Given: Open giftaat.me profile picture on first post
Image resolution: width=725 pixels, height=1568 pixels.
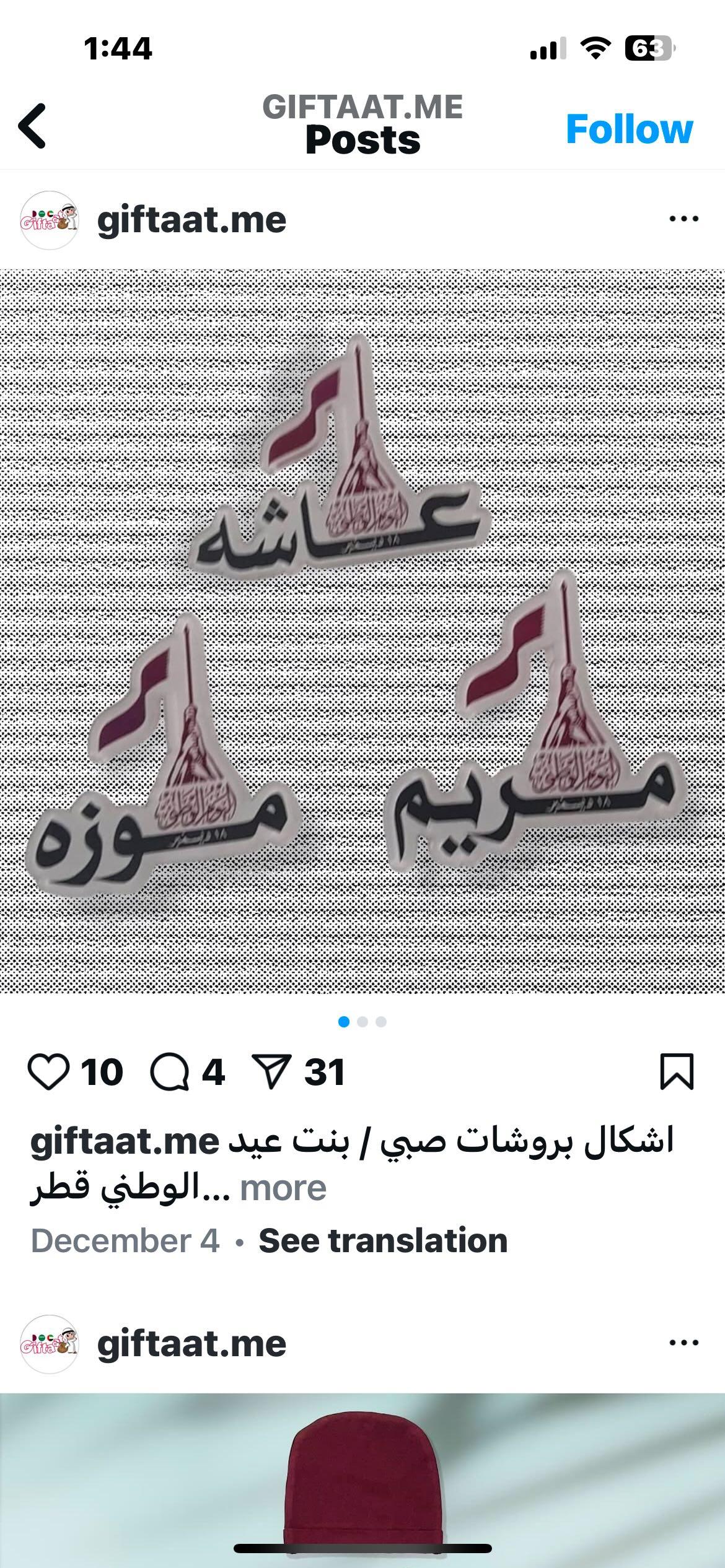Looking at the screenshot, I should (x=50, y=220).
